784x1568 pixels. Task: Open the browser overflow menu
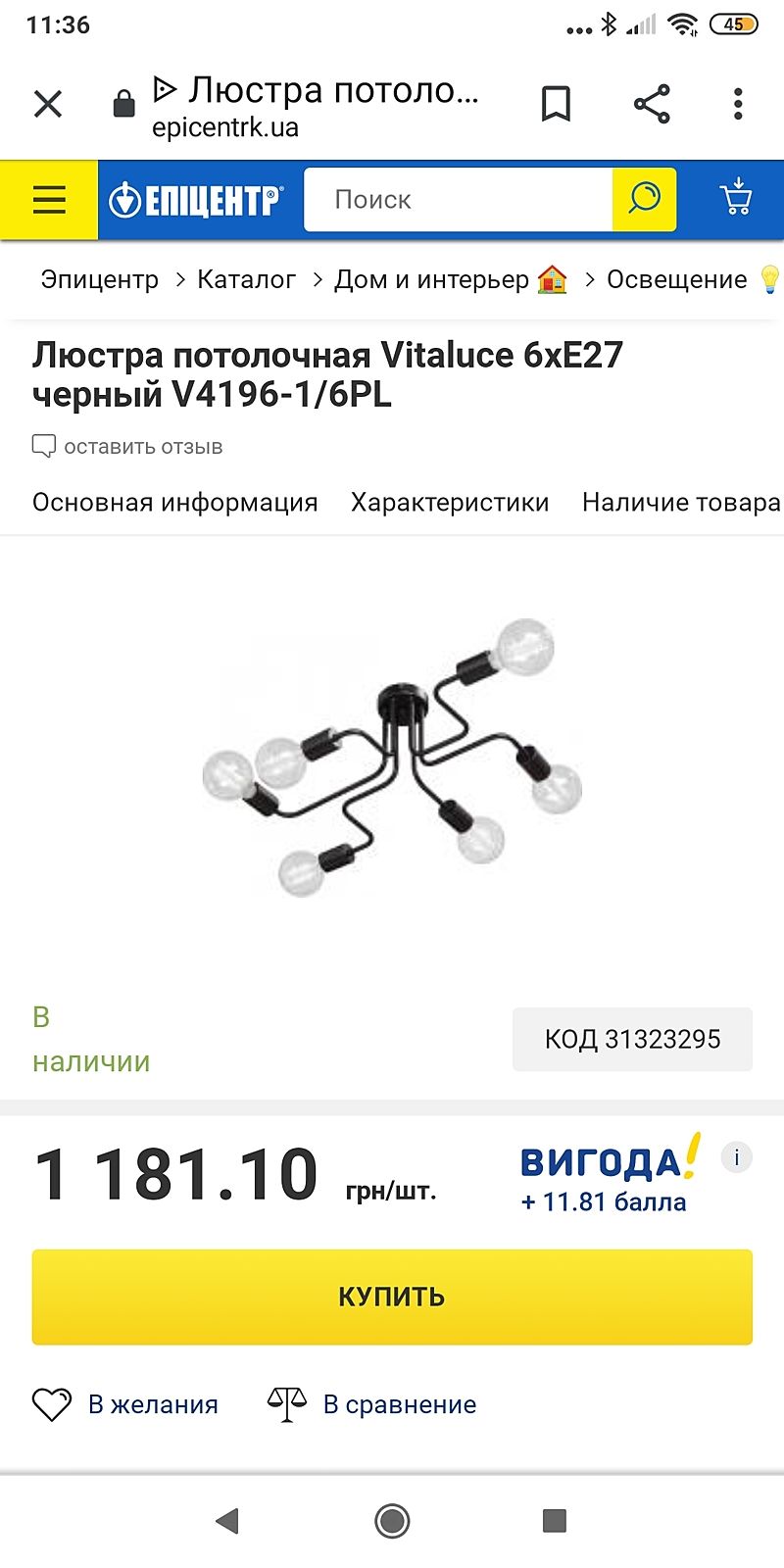click(x=738, y=104)
